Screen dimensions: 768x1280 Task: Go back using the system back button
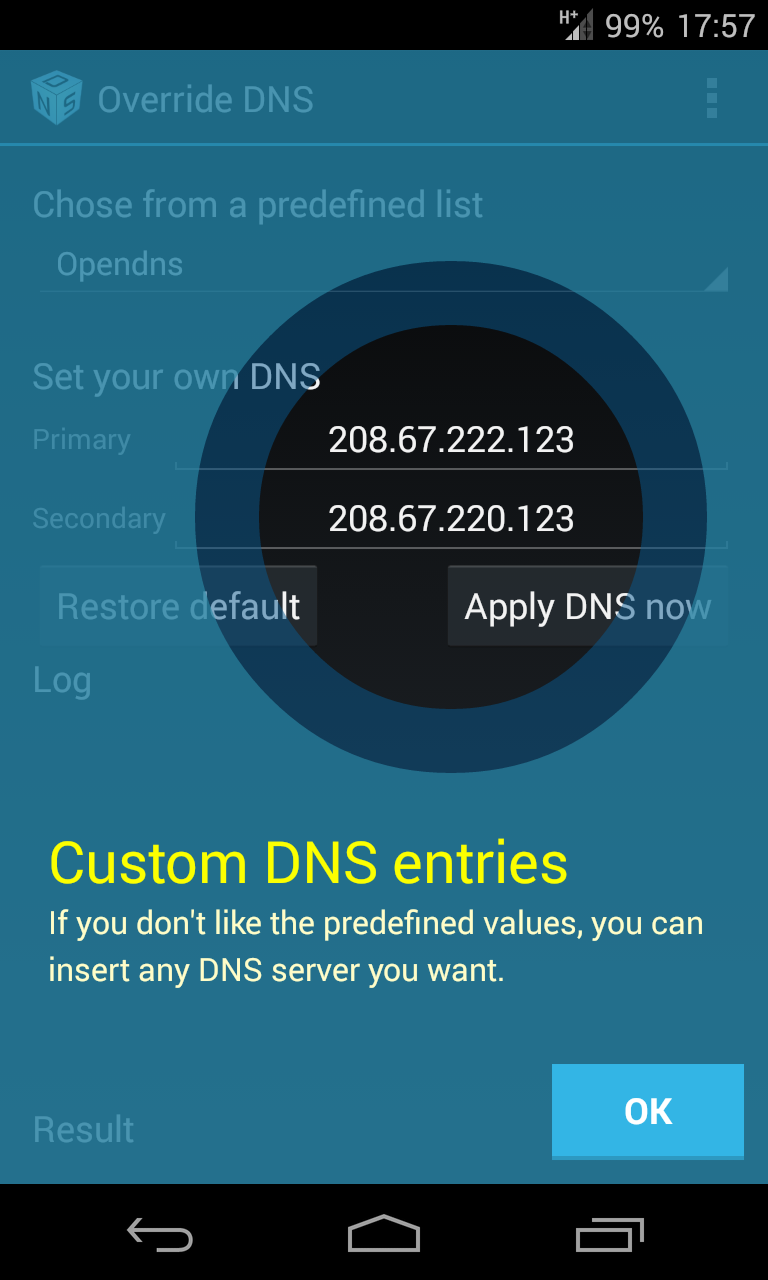click(160, 1233)
